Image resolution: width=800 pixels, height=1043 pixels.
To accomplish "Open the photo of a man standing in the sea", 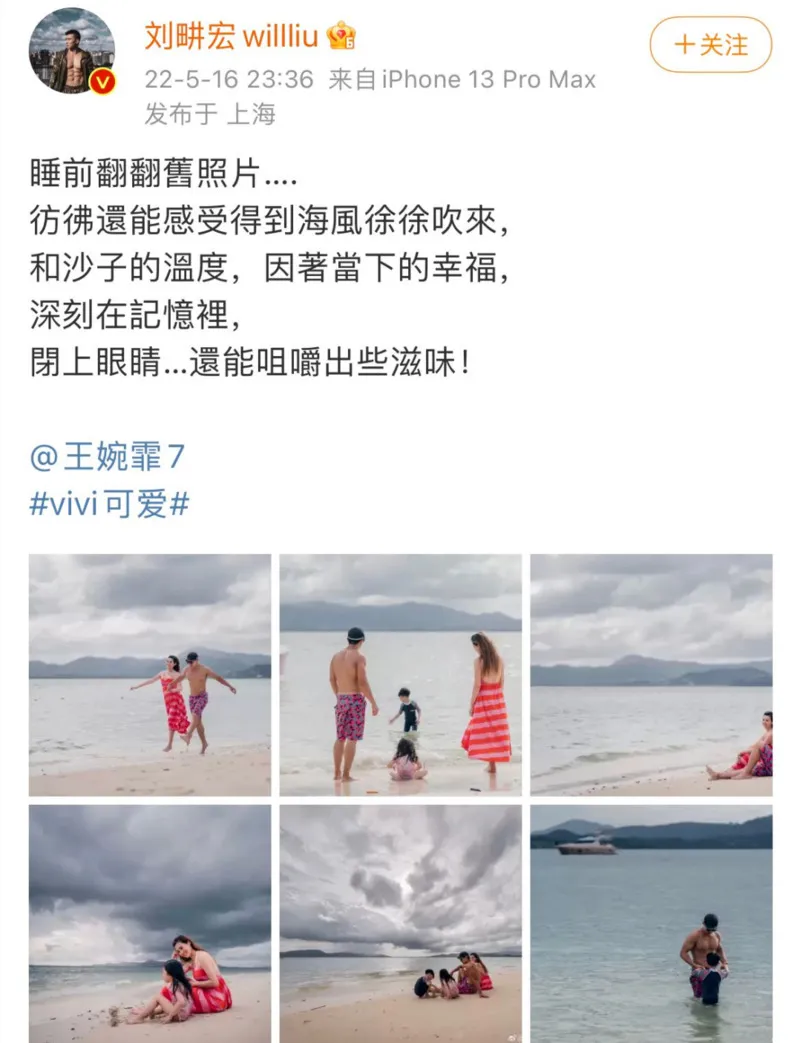I will [651, 924].
